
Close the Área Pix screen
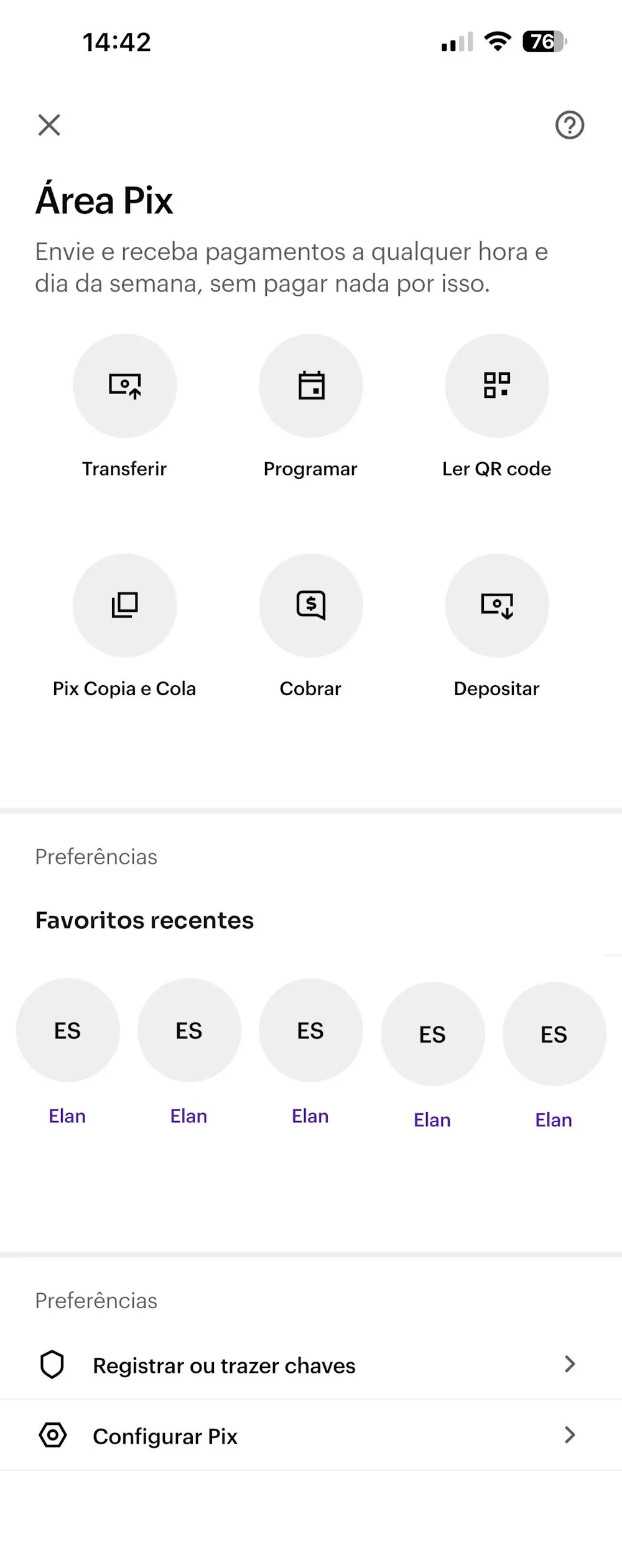49,125
